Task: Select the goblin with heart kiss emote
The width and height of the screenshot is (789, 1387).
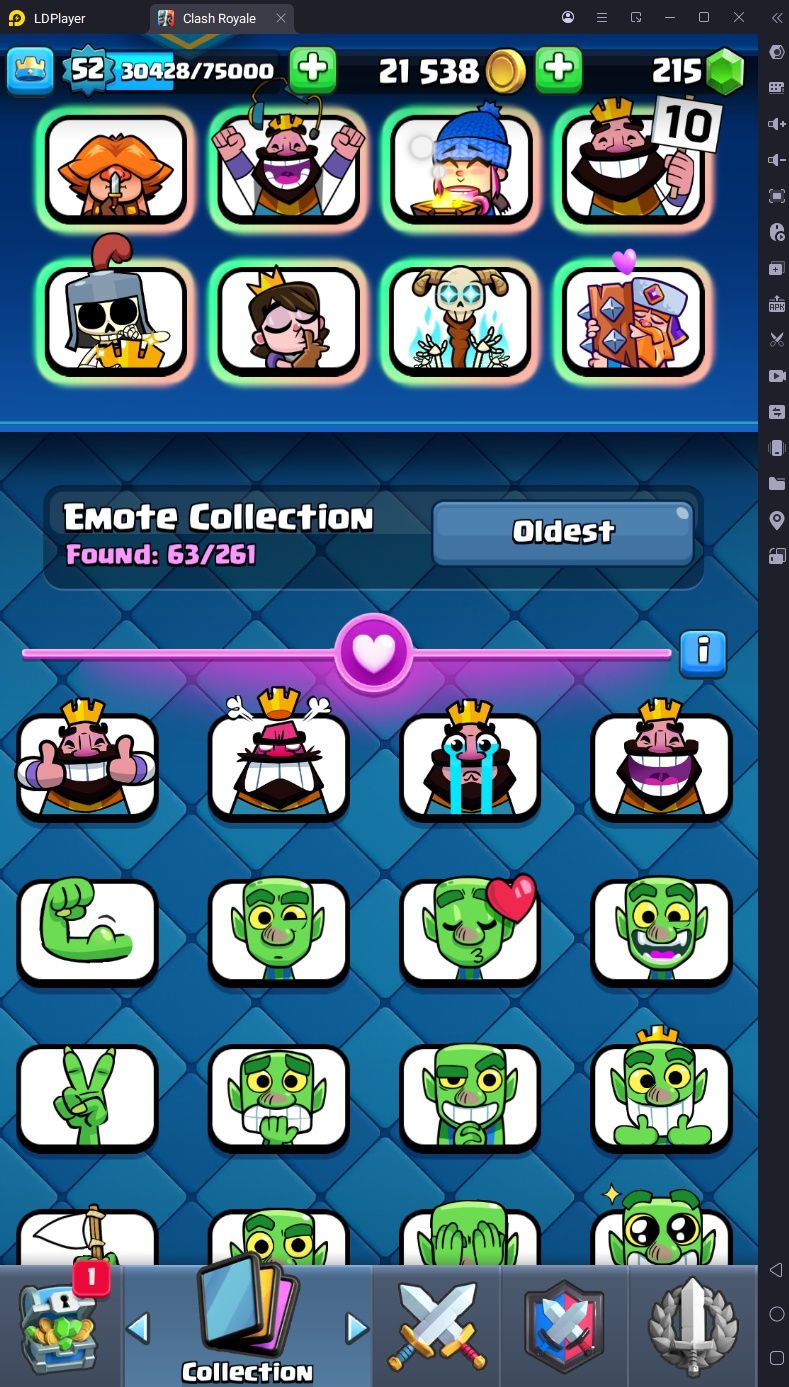Action: click(470, 932)
